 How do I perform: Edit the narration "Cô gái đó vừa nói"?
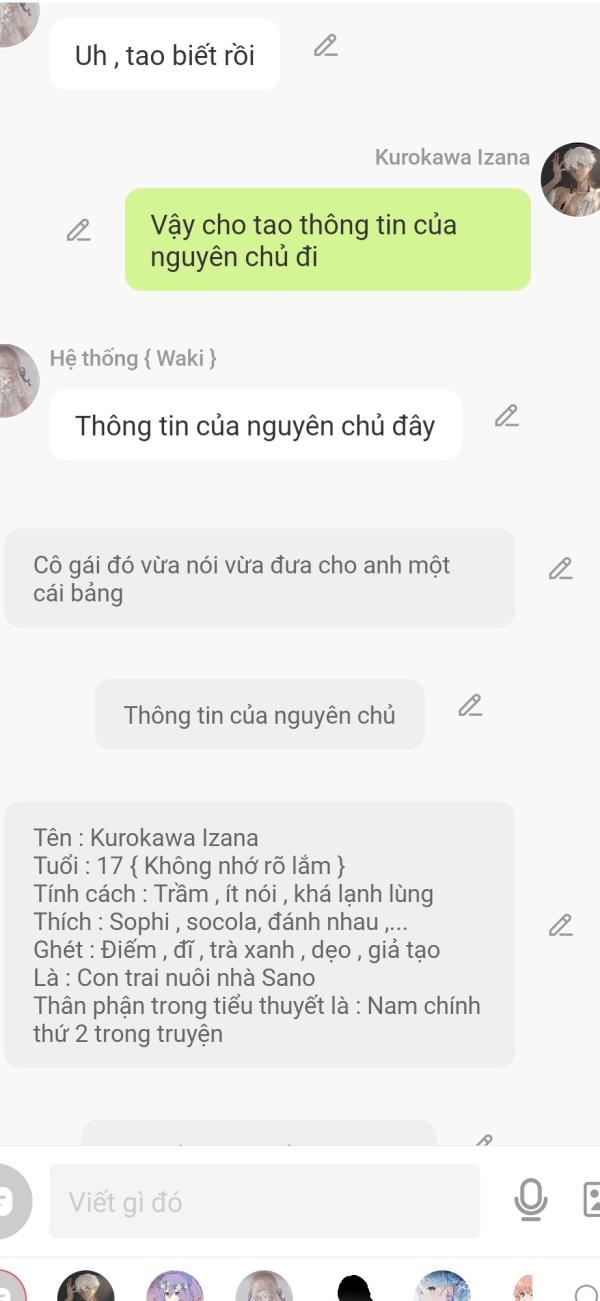click(560, 569)
